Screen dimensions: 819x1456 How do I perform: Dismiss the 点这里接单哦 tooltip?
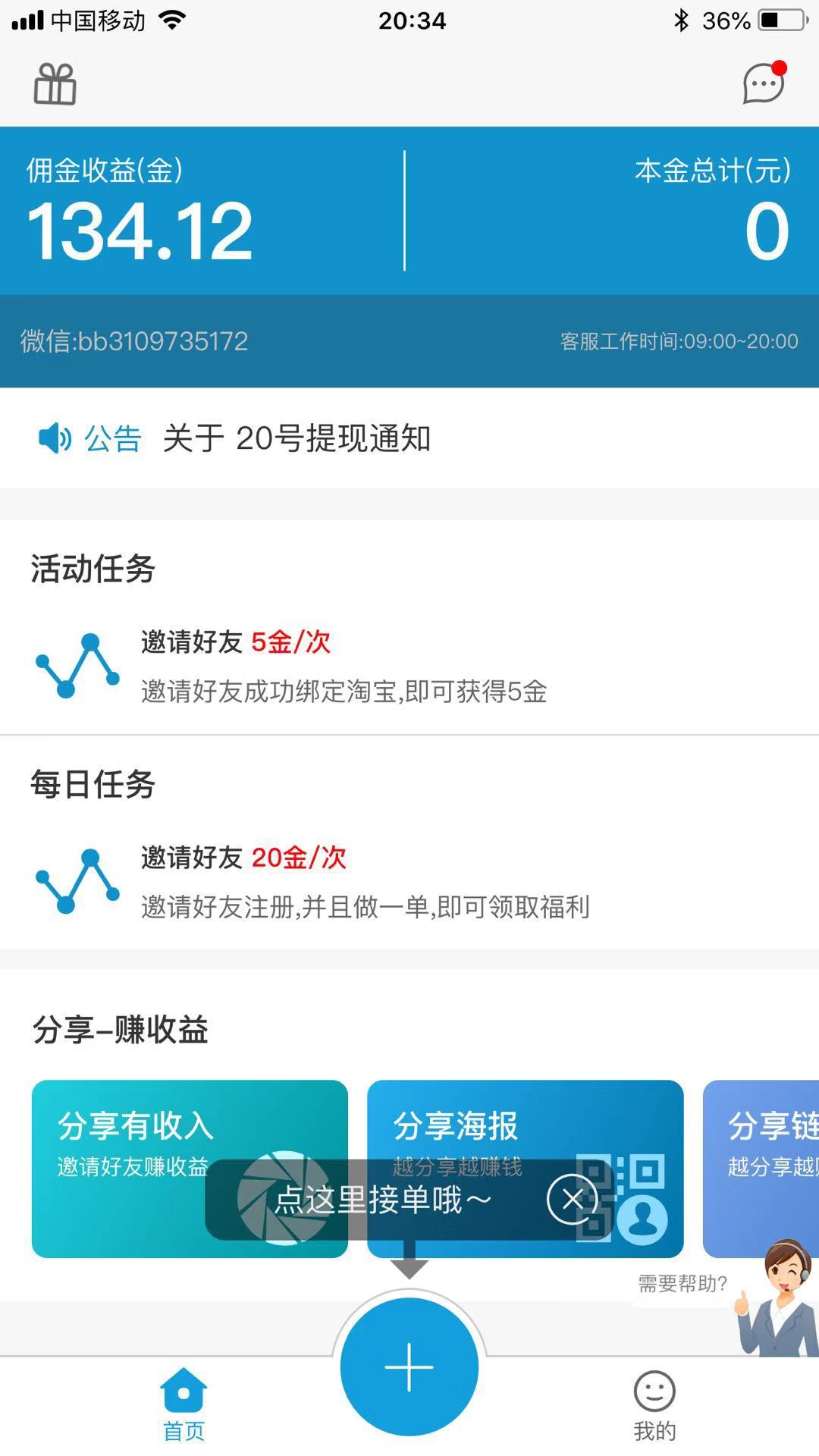[573, 1199]
